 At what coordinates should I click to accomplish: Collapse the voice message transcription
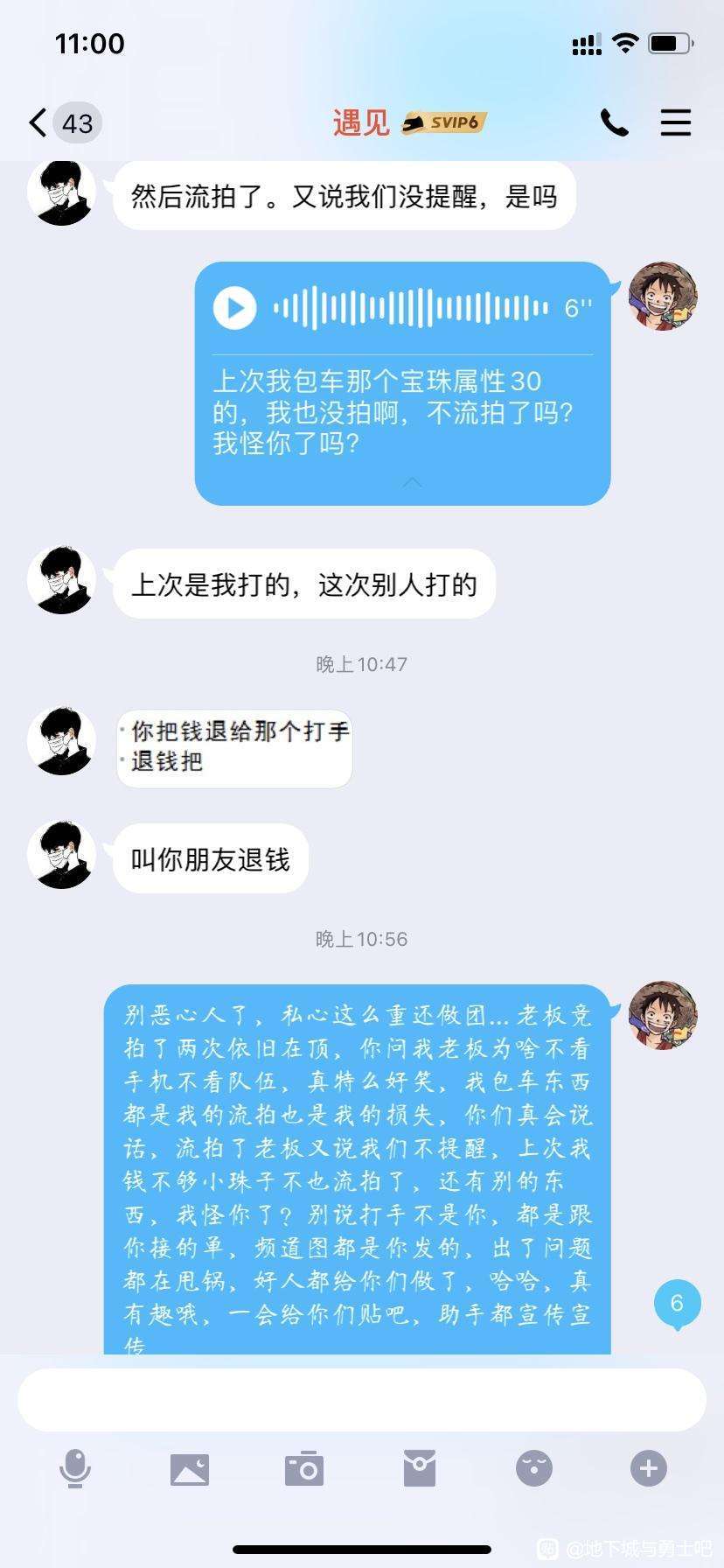coord(412,482)
